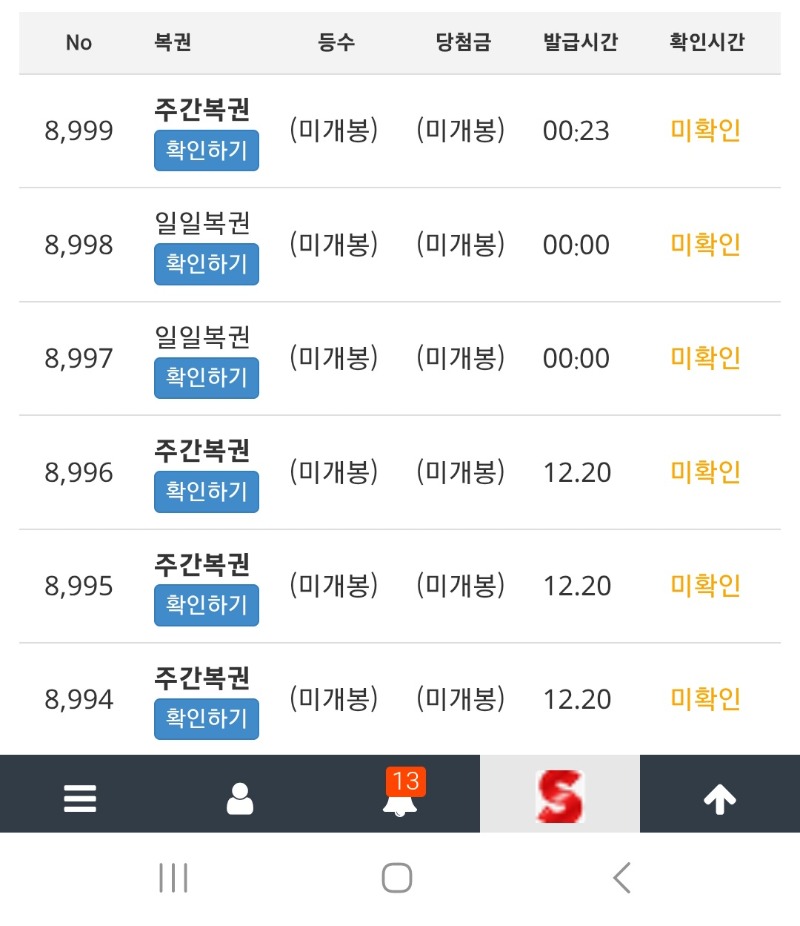This screenshot has width=800, height=926.
Task: Tap the red S icon in bottom bar
Action: tap(560, 797)
